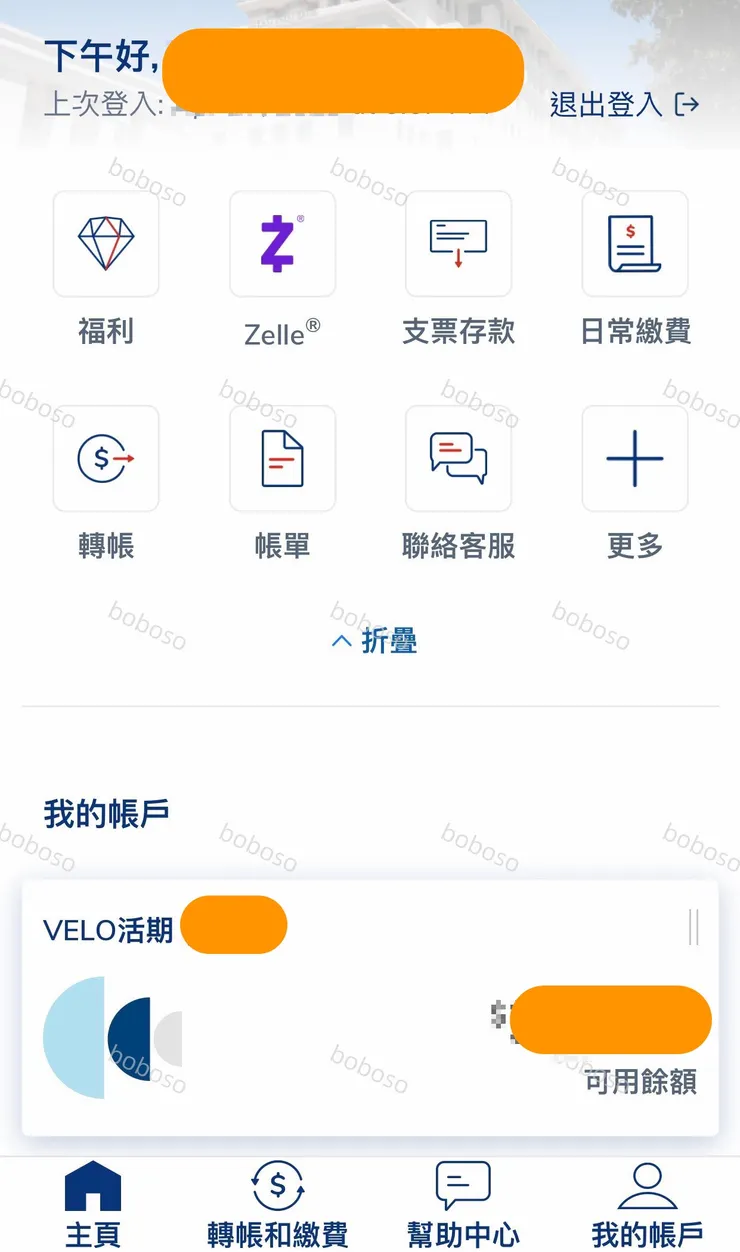
Task: Open 我的帳戶 in bottom navigation
Action: [648, 1200]
